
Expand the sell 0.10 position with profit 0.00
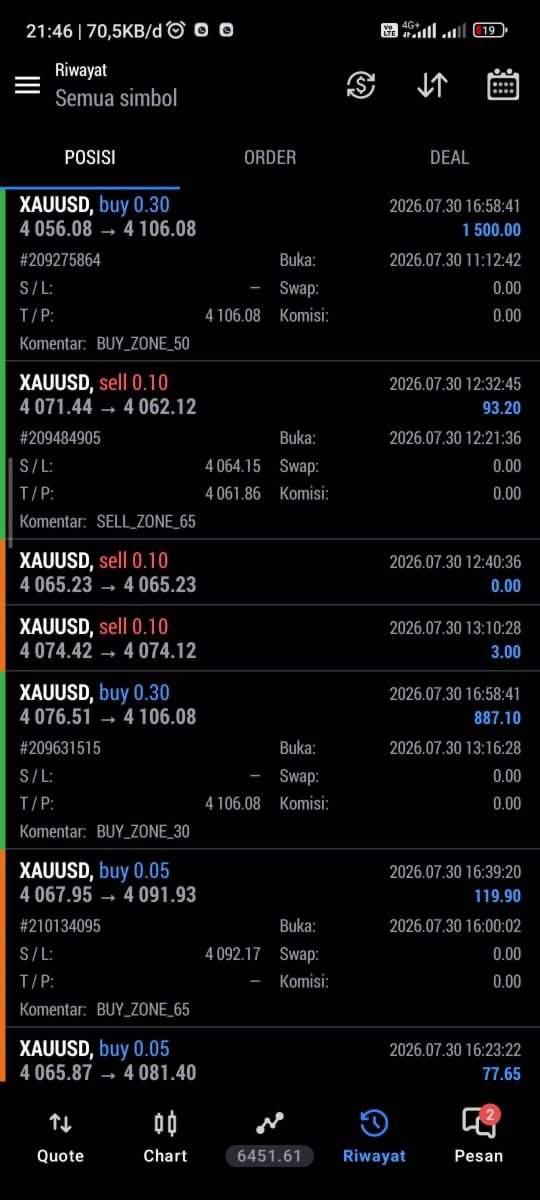(x=270, y=572)
